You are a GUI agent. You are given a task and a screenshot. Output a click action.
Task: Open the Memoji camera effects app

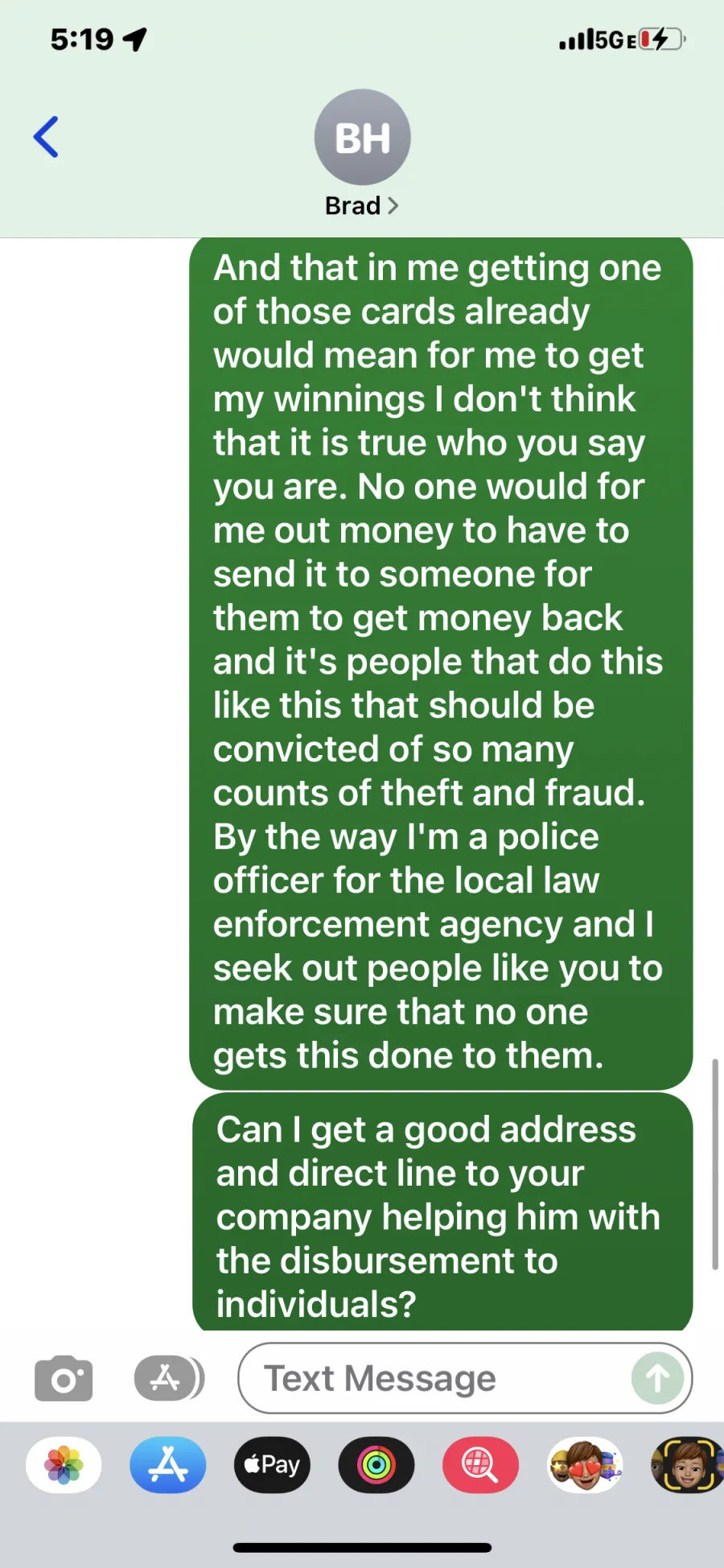pos(688,1465)
